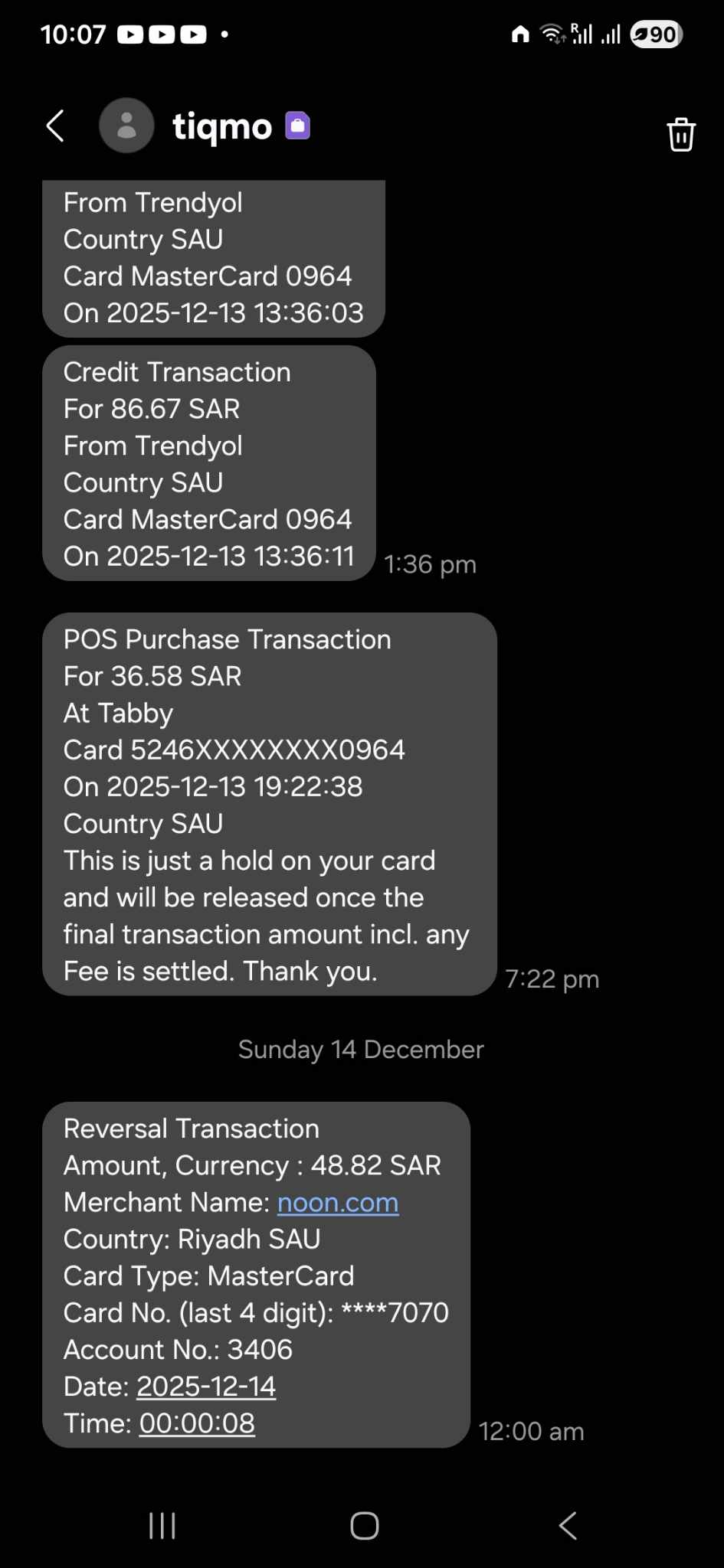Open recent apps from the navigation bar
The image size is (724, 1568).
coord(162,1526)
